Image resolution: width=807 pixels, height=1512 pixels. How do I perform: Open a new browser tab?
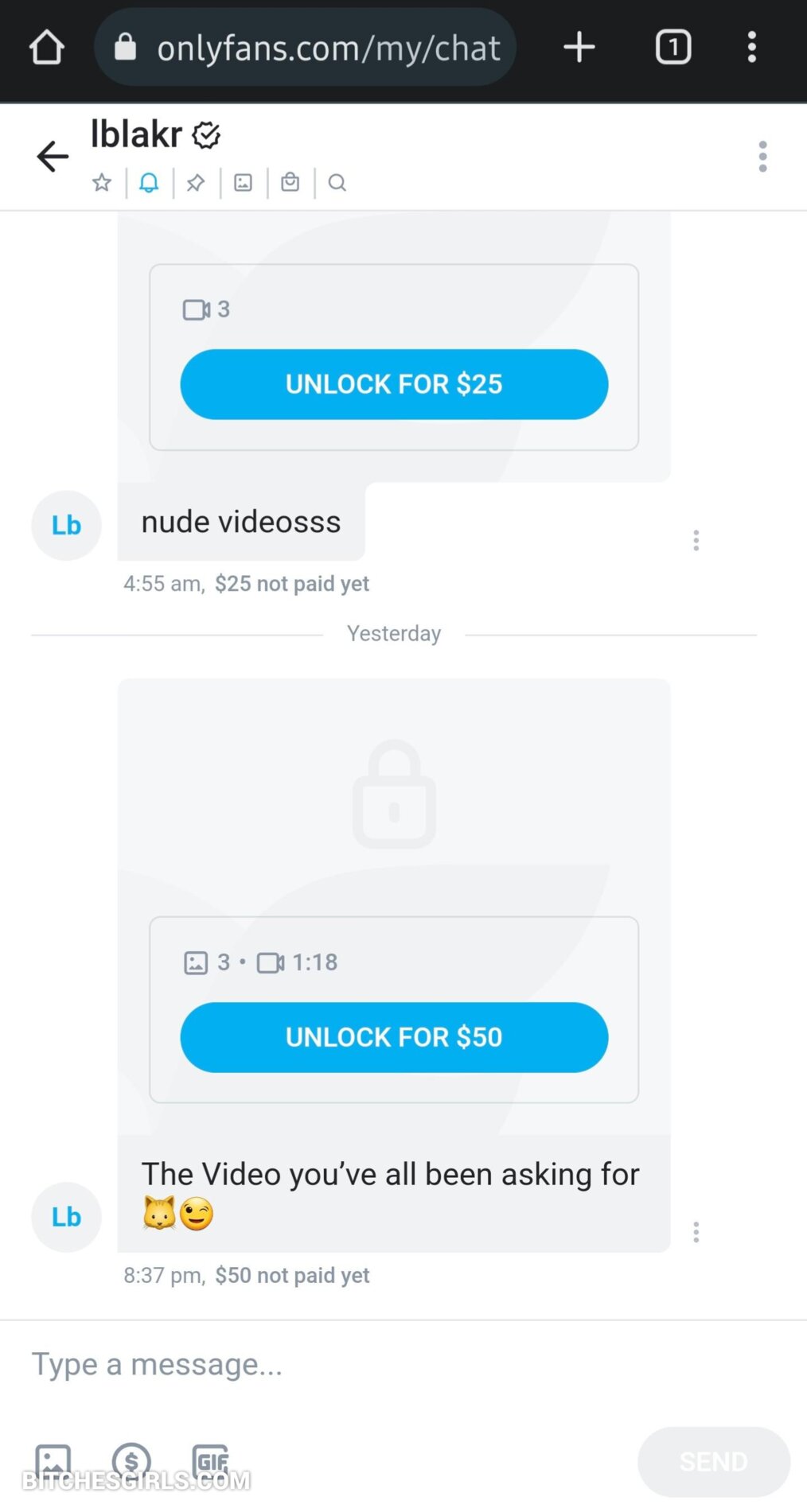click(579, 48)
